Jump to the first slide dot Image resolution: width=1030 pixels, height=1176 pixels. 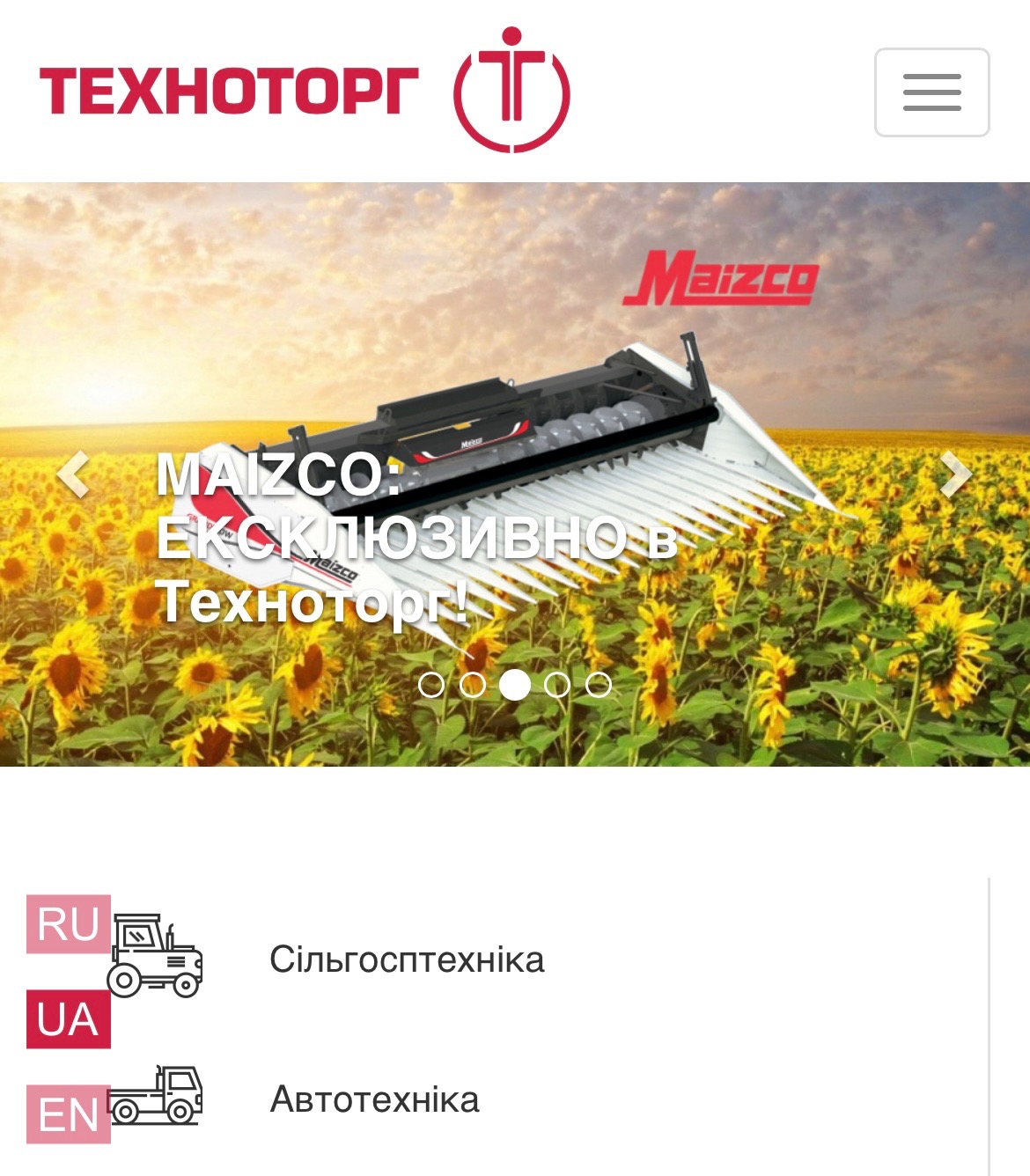tap(431, 685)
